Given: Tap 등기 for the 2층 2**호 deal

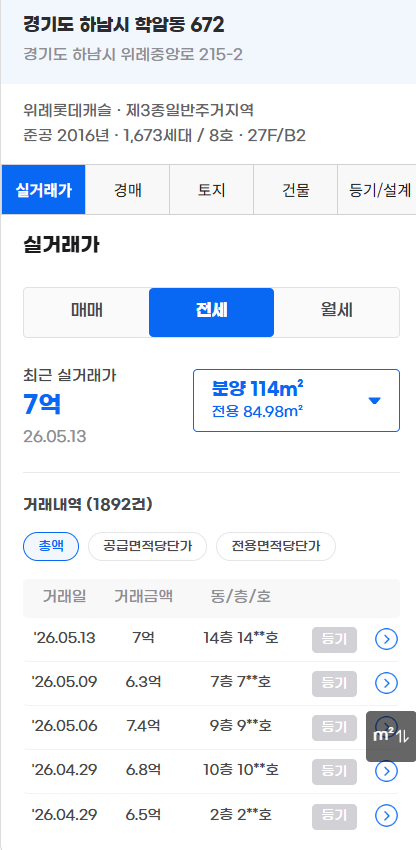Looking at the screenshot, I should [x=334, y=816].
